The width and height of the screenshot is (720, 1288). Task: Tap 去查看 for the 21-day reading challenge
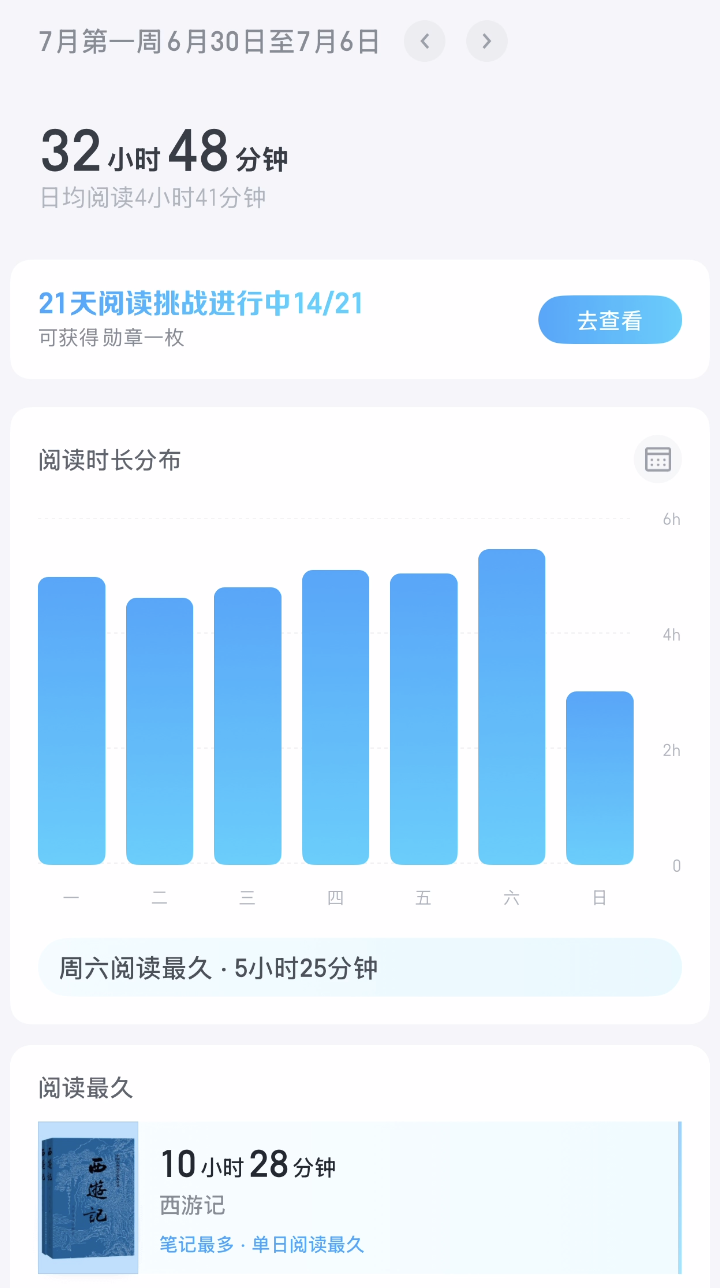(x=610, y=320)
